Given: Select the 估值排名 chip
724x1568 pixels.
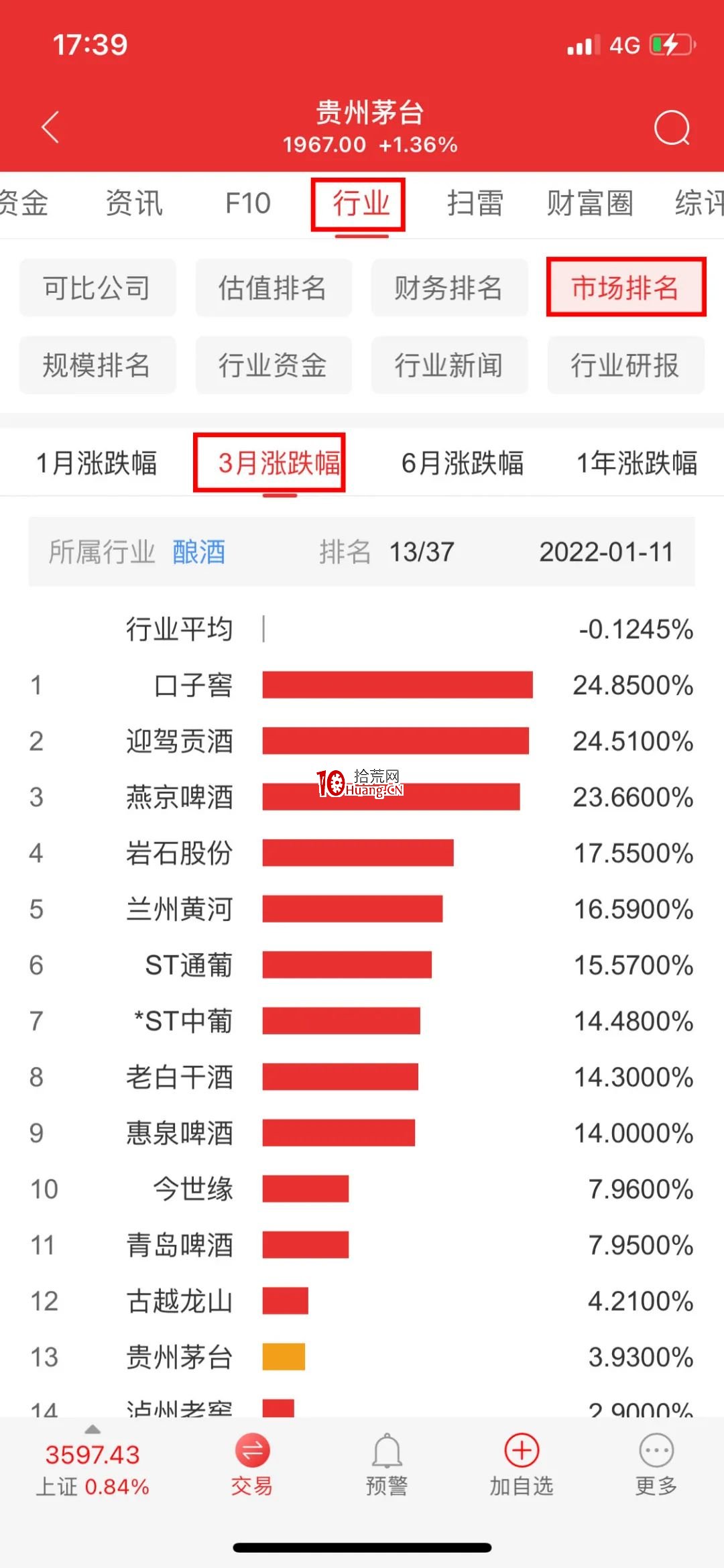Looking at the screenshot, I should tap(273, 288).
